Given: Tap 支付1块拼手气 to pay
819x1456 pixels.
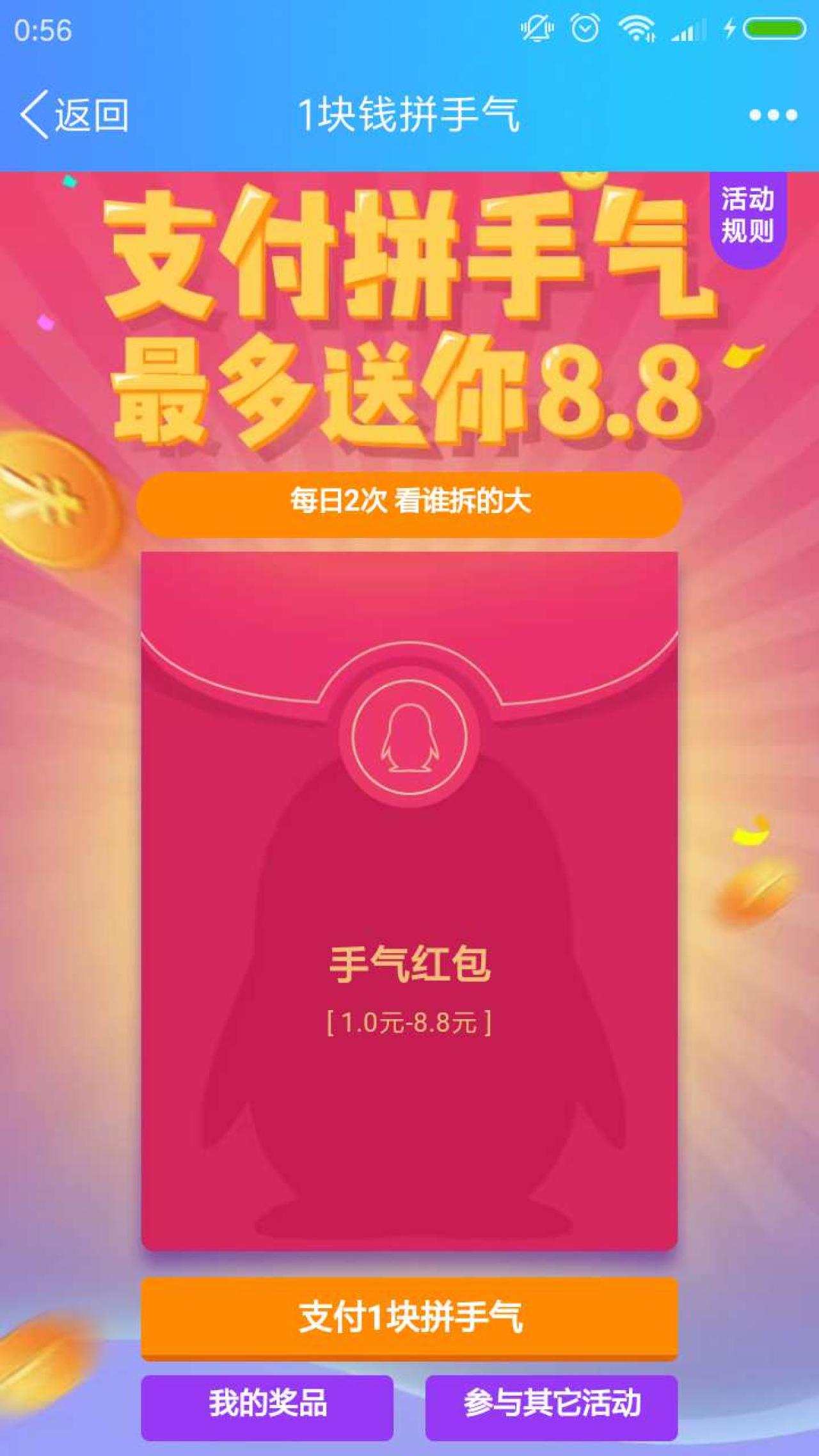Looking at the screenshot, I should pos(409,1317).
